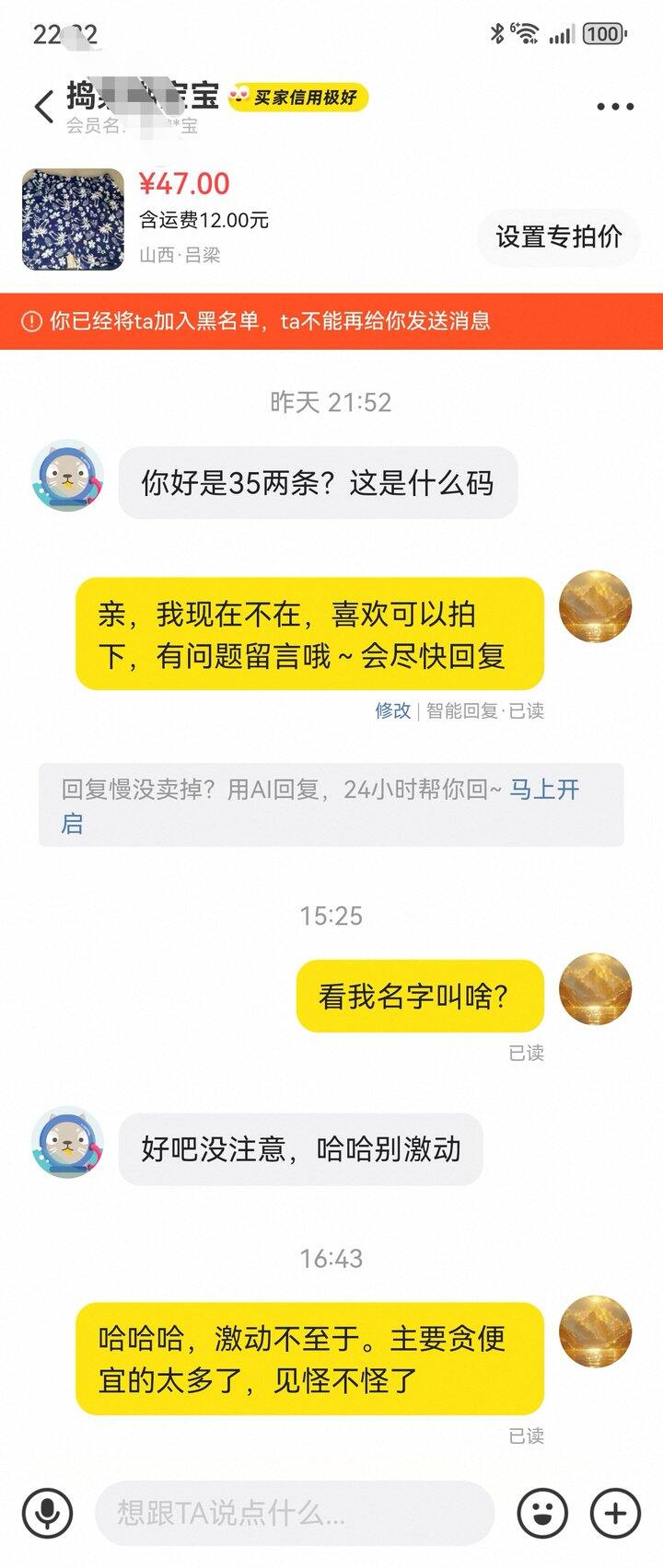Screen dimensions: 663x1568
Task: Tap the 买家信用极好 credit badge
Action: 305,98
